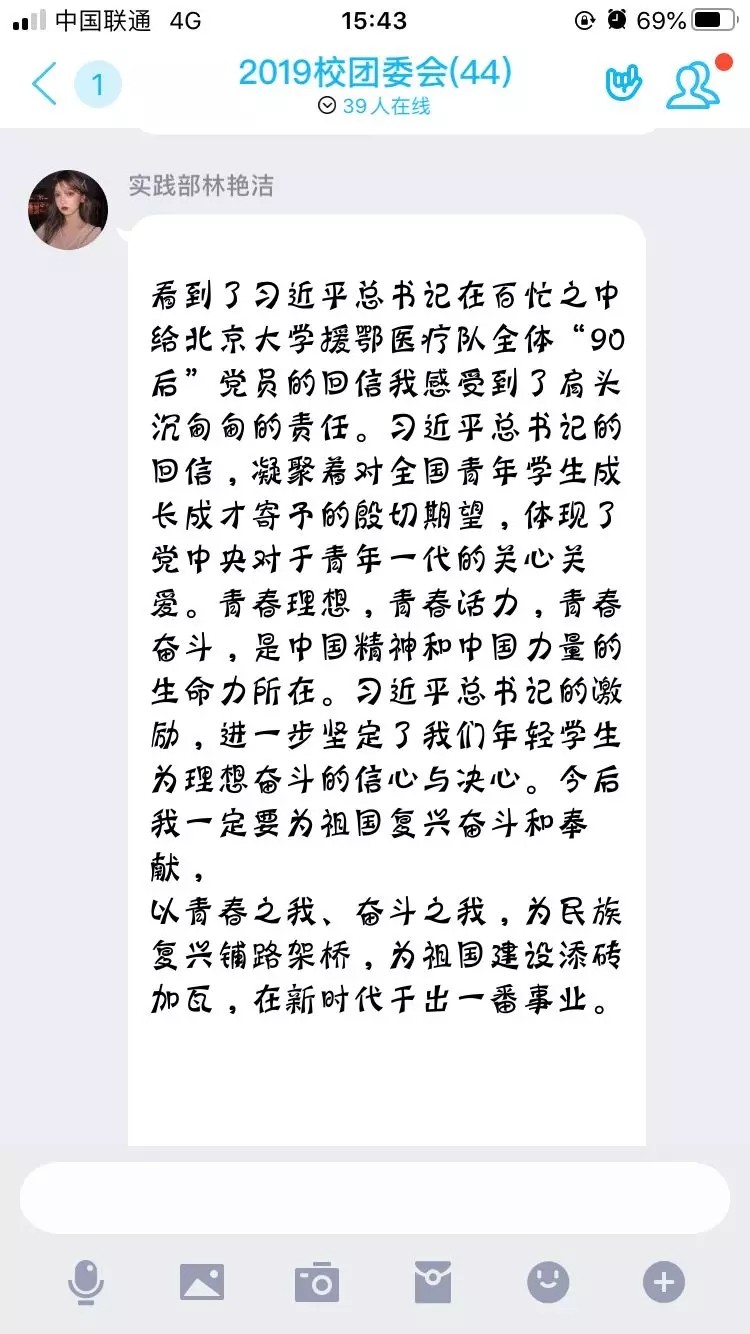Screen dimensions: 750x1334
Task: Tap the hand gesture interaction icon
Action: [624, 84]
